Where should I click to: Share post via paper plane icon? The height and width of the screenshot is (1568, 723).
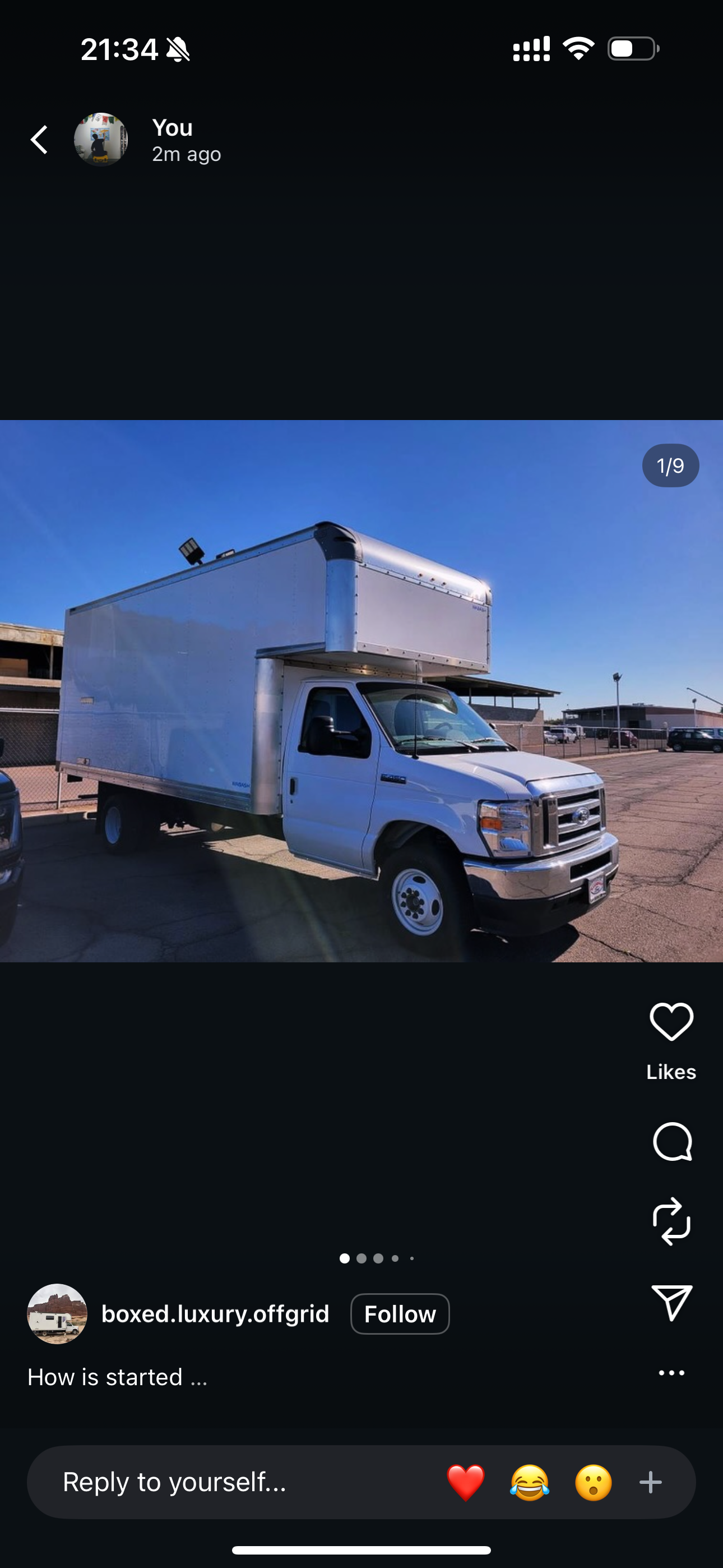point(671,1303)
